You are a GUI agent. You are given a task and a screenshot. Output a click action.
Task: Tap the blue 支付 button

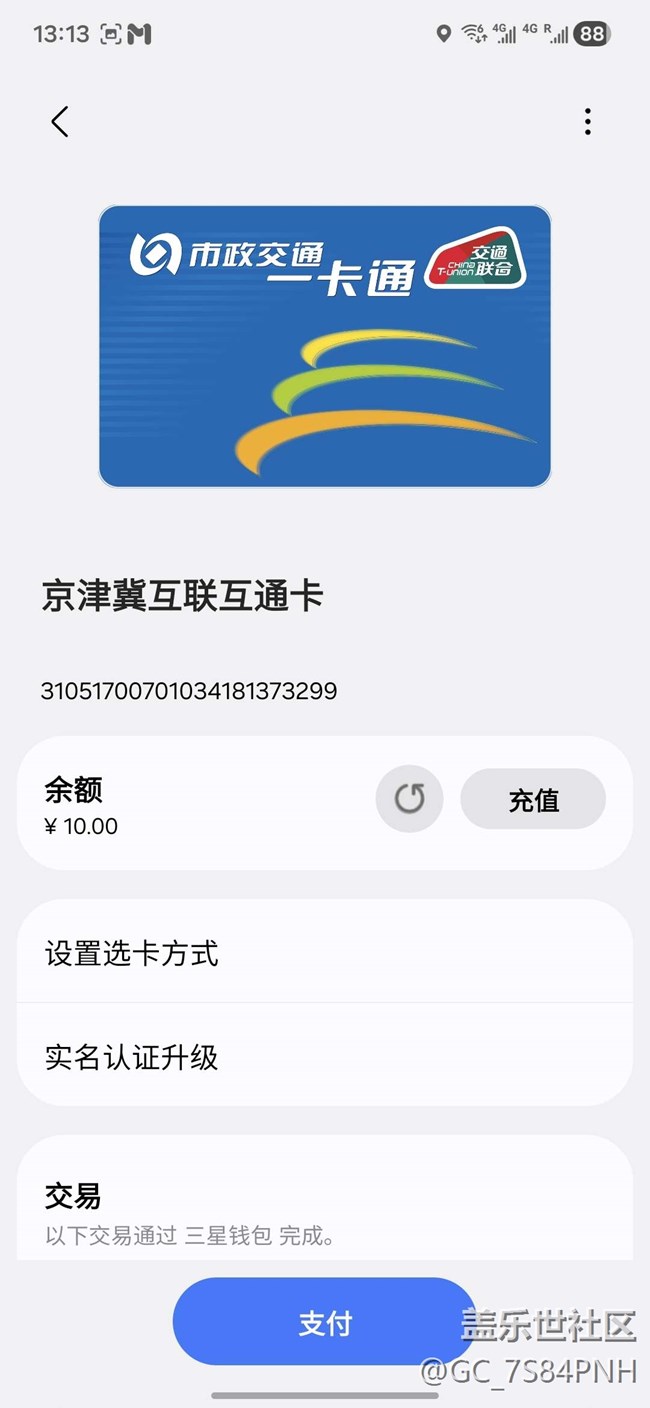[325, 1322]
